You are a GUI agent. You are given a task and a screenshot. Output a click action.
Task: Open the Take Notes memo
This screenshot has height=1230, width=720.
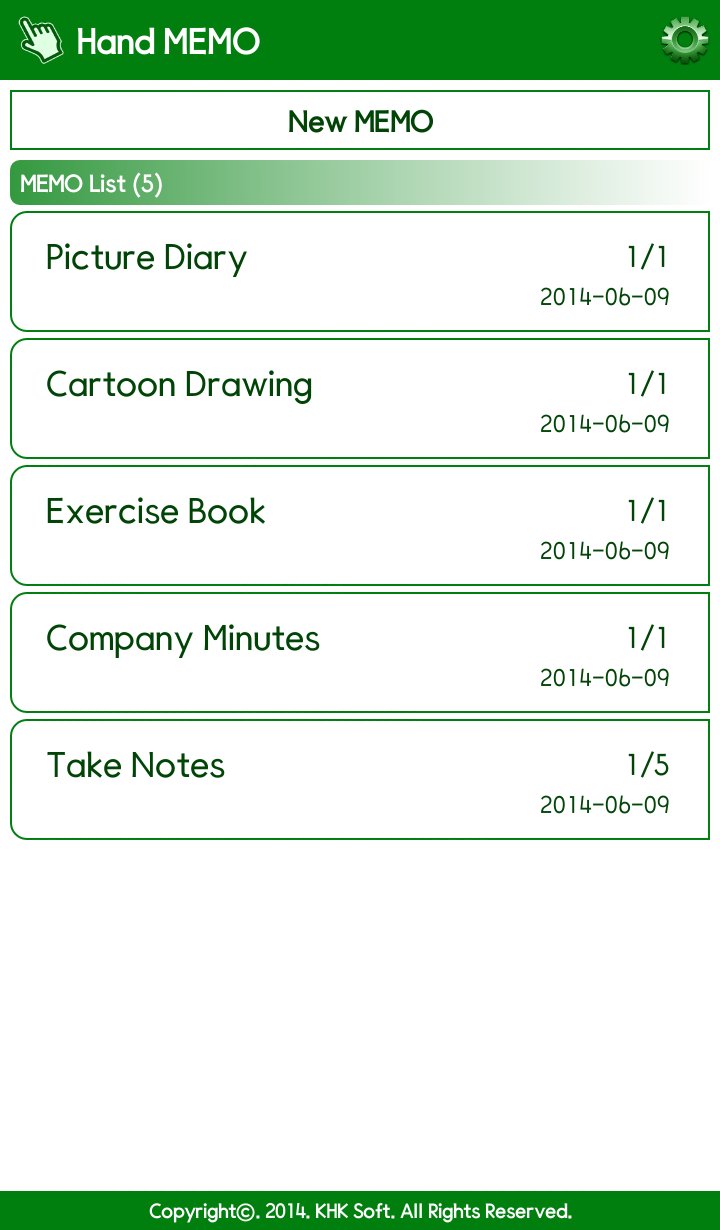tap(360, 779)
